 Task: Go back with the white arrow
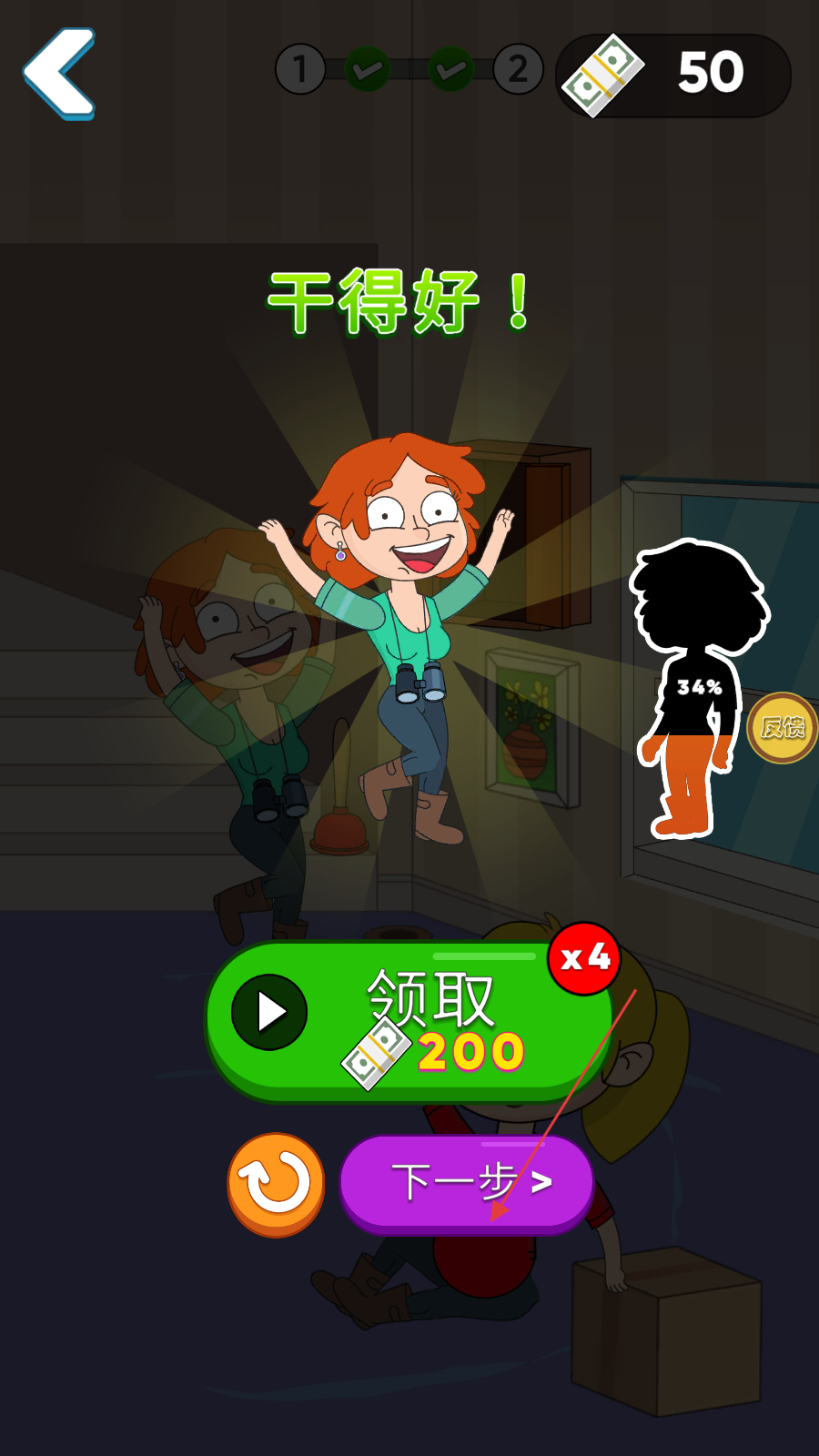pos(59,74)
